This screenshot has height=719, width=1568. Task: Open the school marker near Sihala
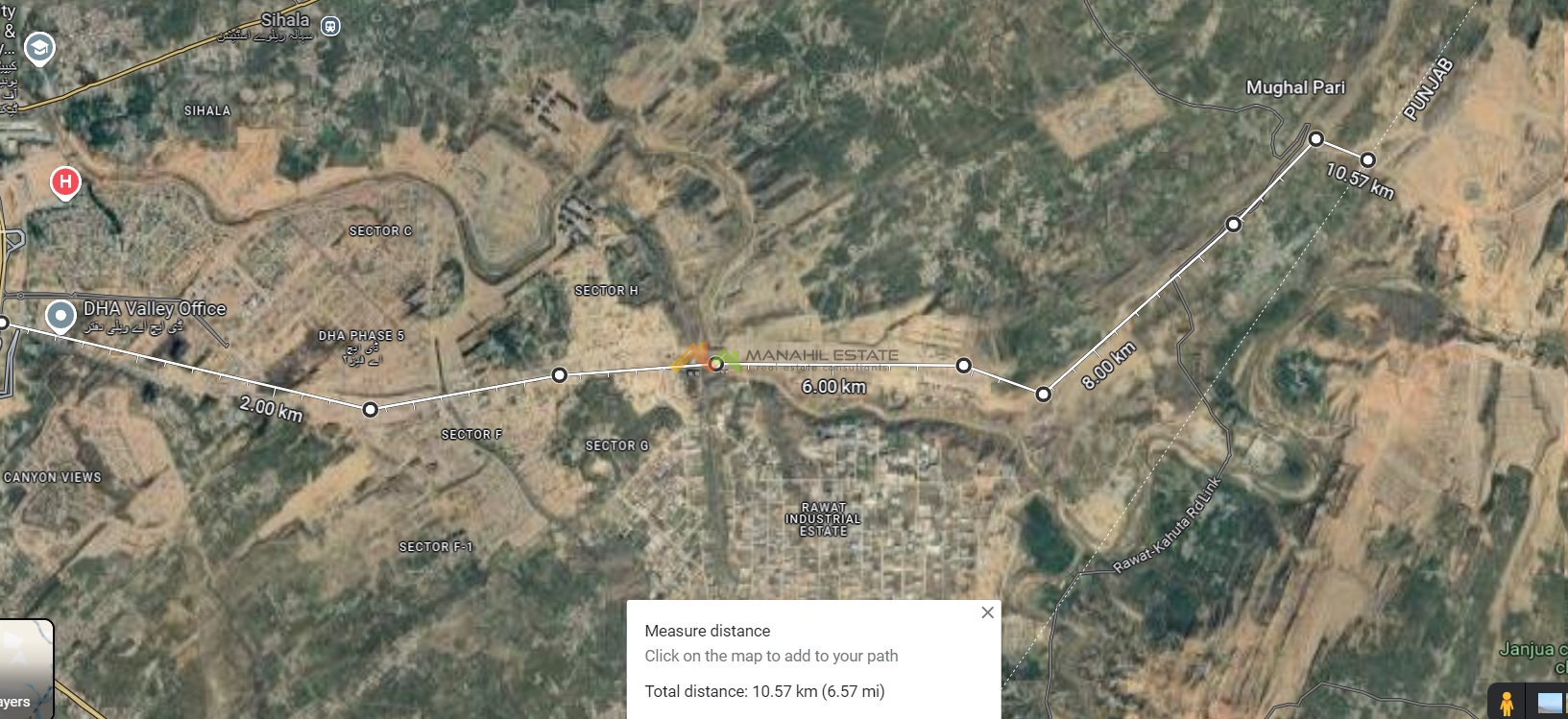pyautogui.click(x=39, y=47)
